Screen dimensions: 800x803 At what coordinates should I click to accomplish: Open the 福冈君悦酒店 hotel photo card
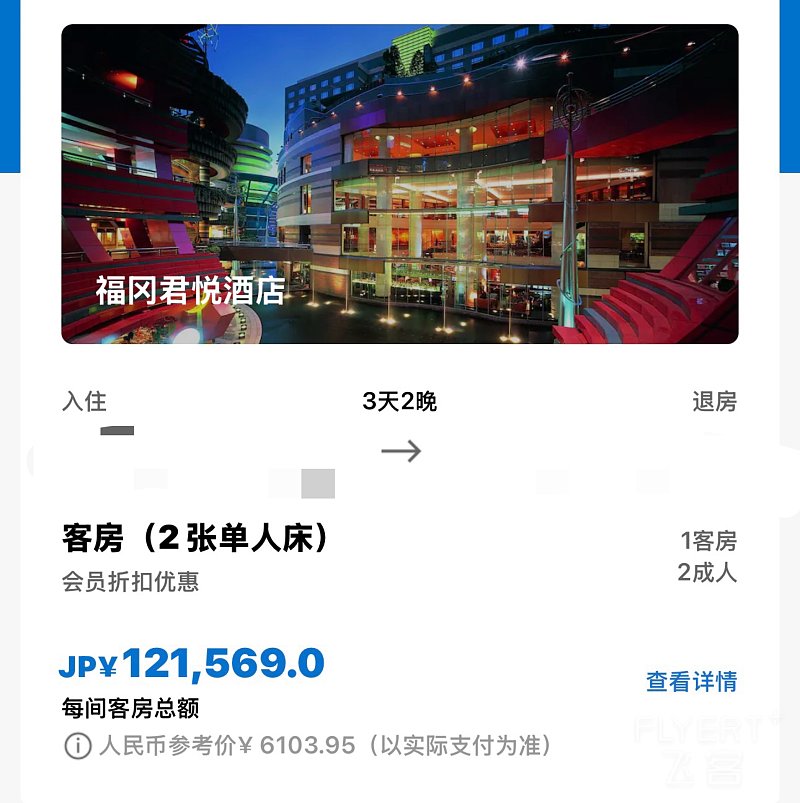[x=400, y=184]
